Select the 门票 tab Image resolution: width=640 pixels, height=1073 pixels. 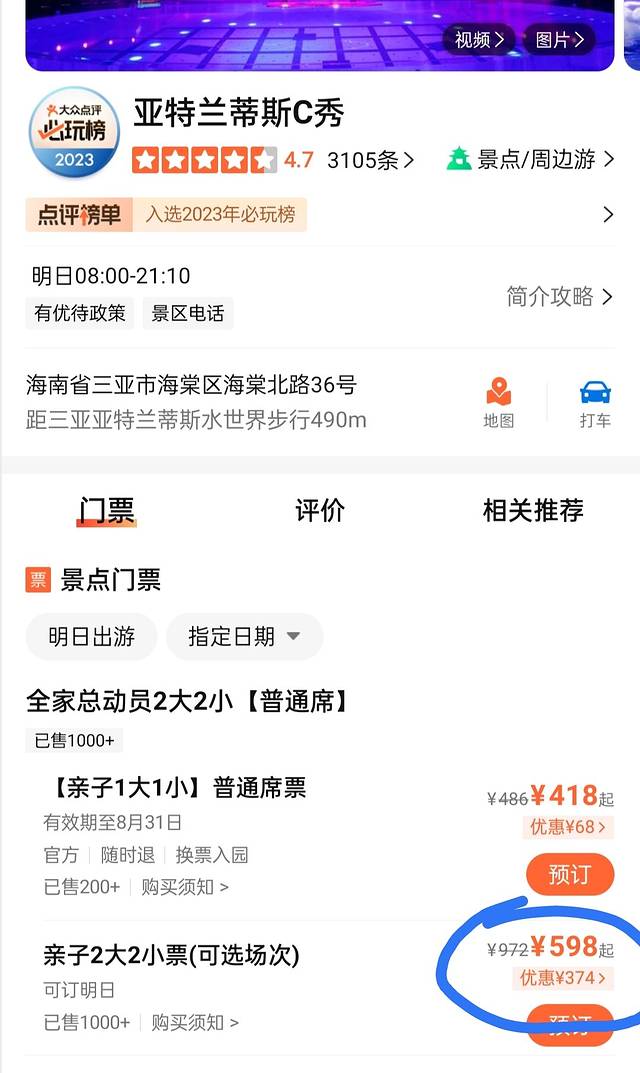pos(107,510)
